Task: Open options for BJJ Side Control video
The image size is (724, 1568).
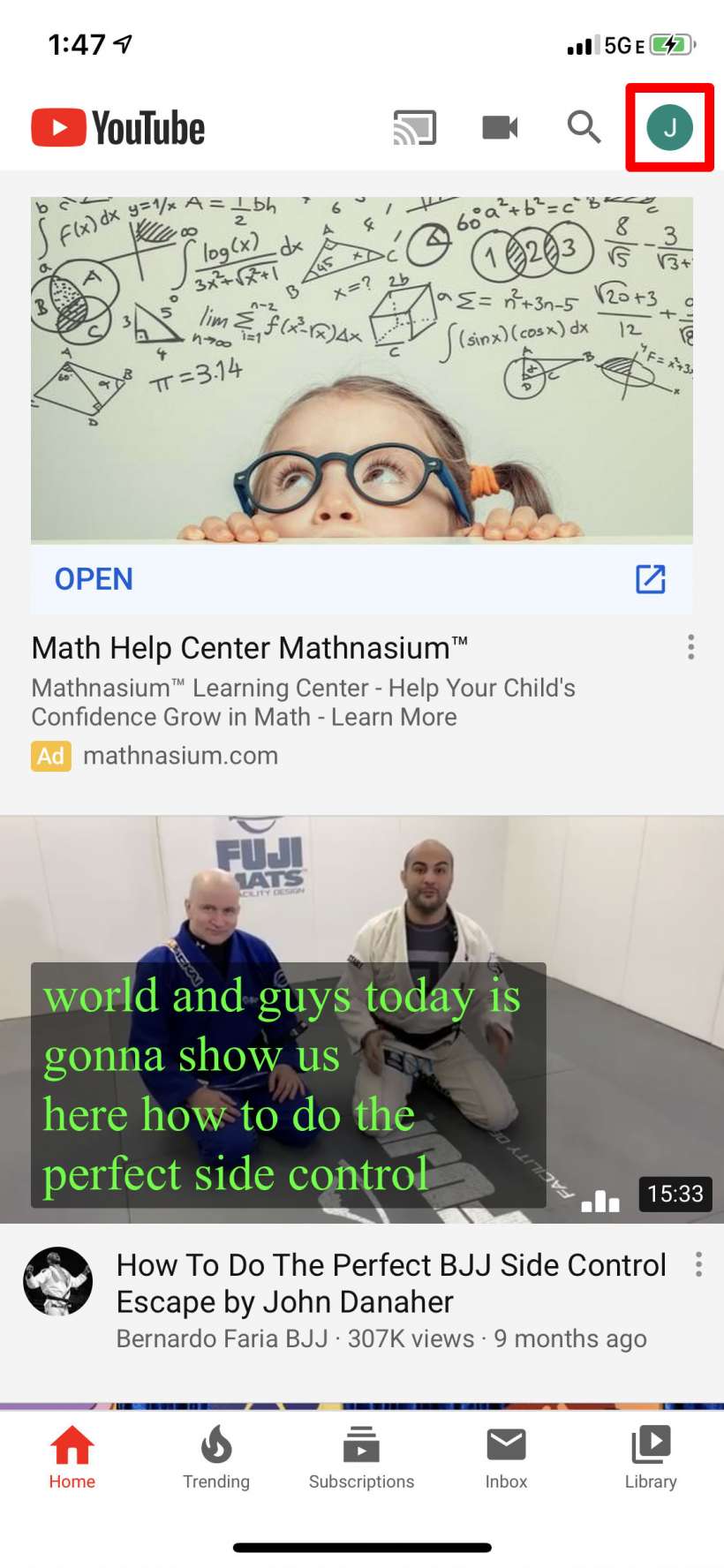Action: (x=698, y=1264)
